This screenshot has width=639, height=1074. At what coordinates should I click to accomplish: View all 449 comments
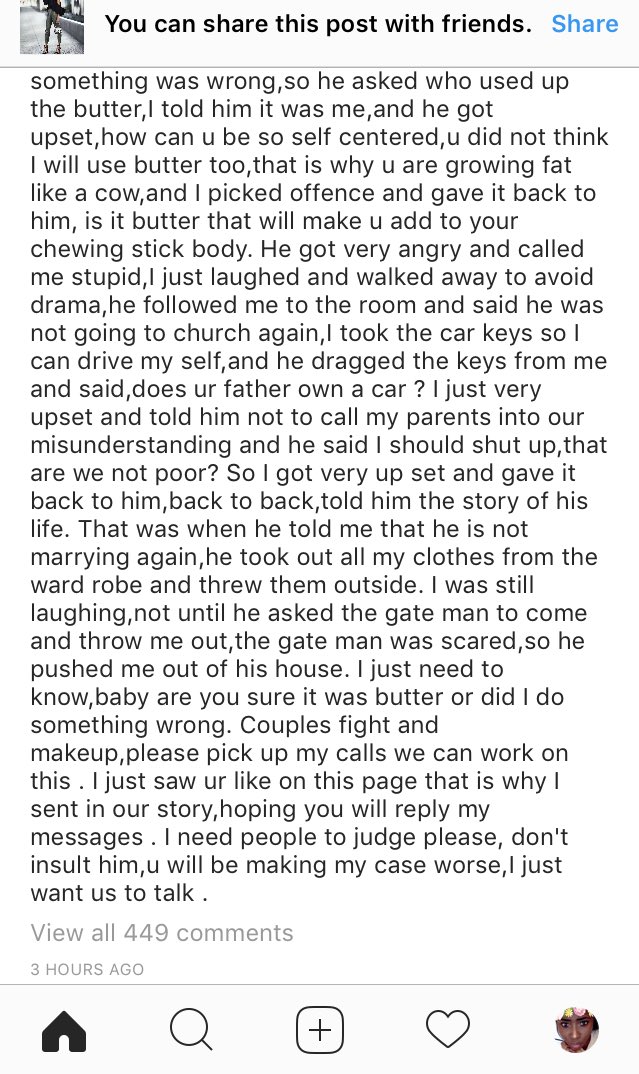[x=162, y=933]
